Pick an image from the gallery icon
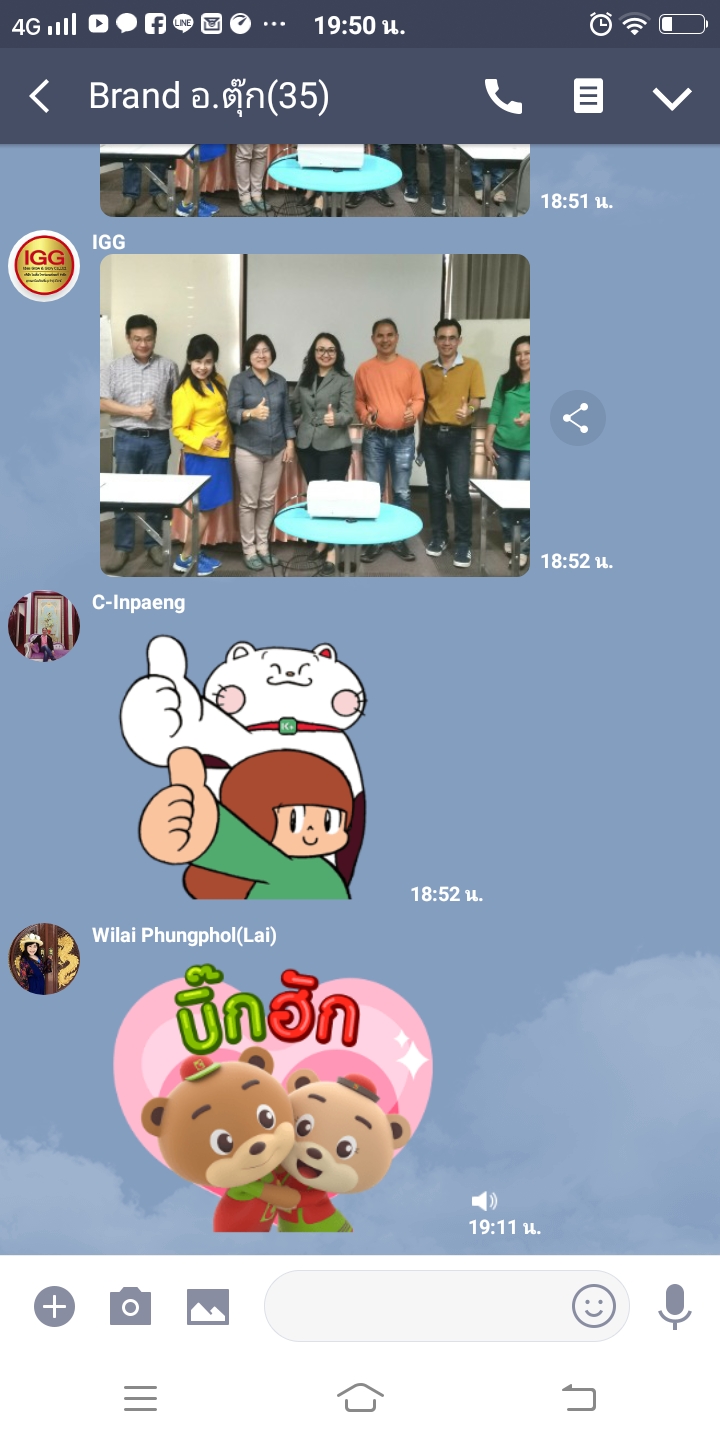The height and width of the screenshot is (1440, 720). 208,1306
